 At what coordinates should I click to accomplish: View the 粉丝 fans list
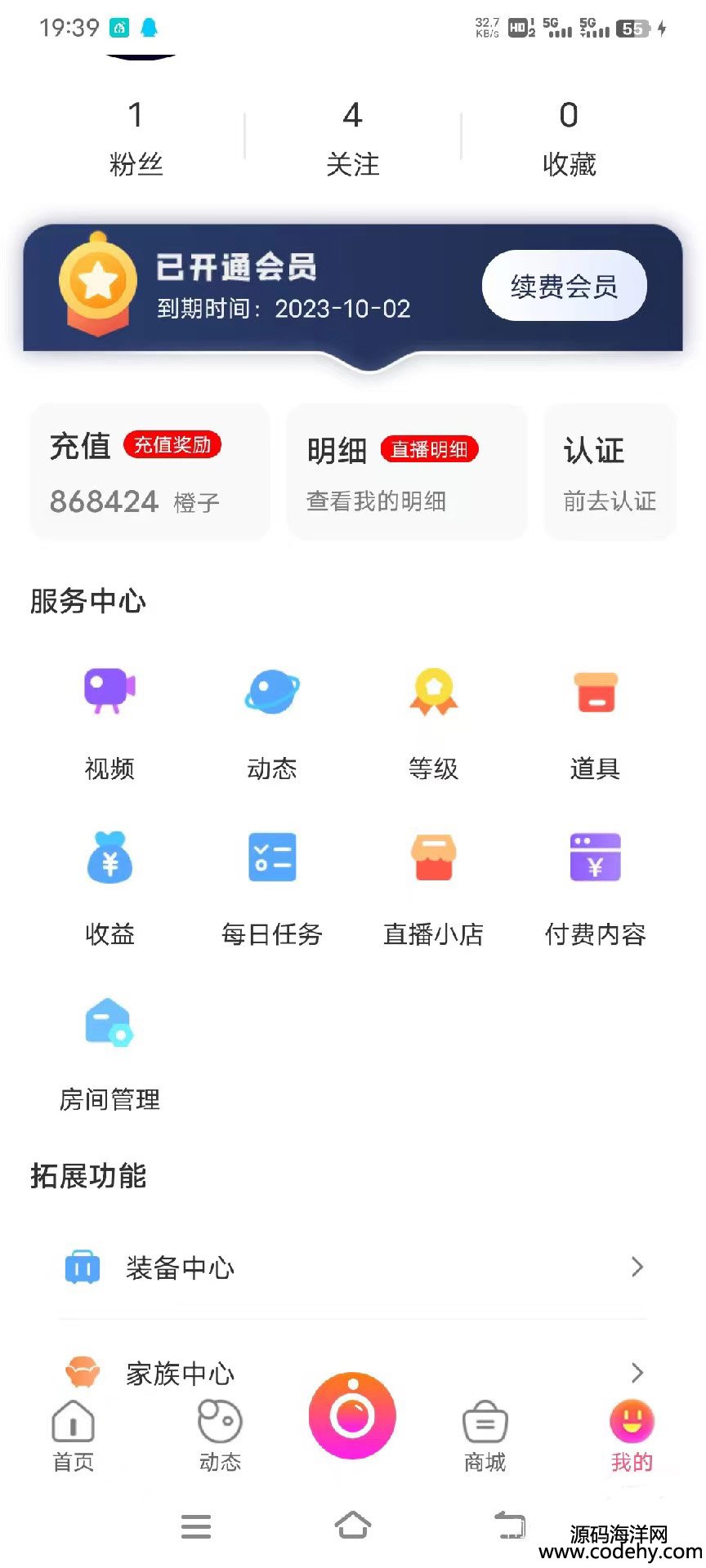click(136, 137)
